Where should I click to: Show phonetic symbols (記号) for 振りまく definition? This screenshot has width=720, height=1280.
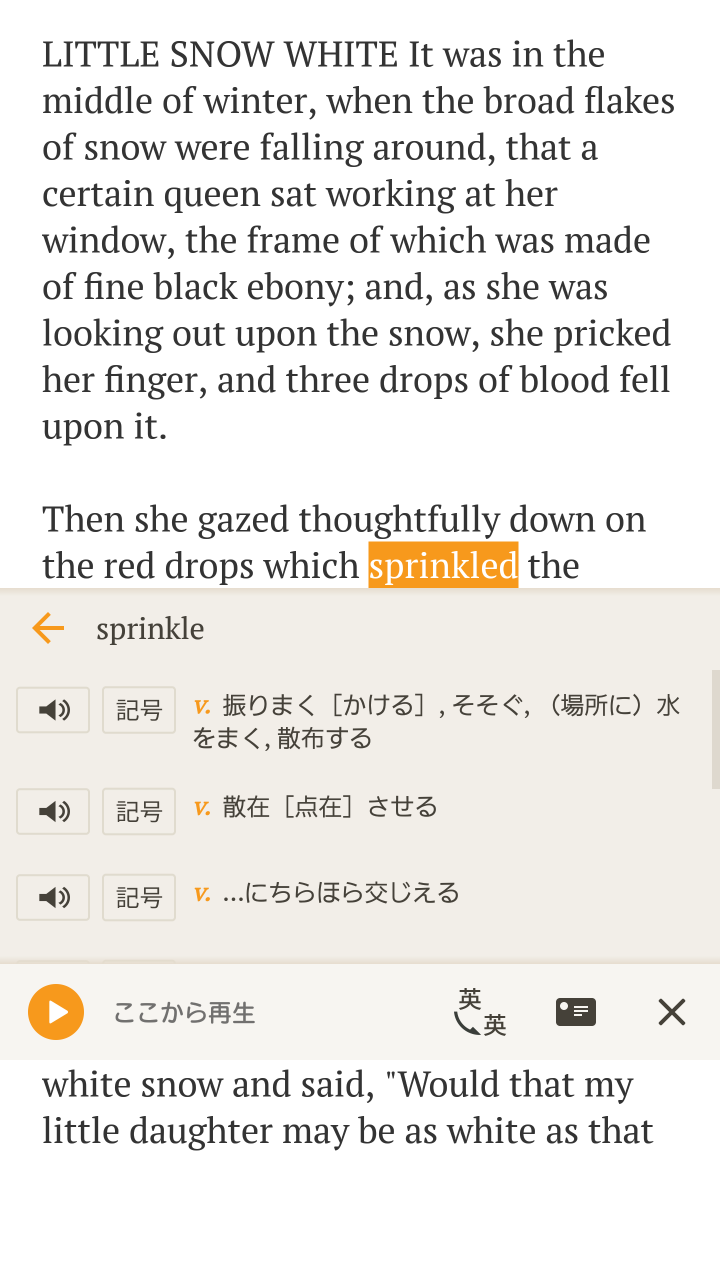pyautogui.click(x=139, y=710)
